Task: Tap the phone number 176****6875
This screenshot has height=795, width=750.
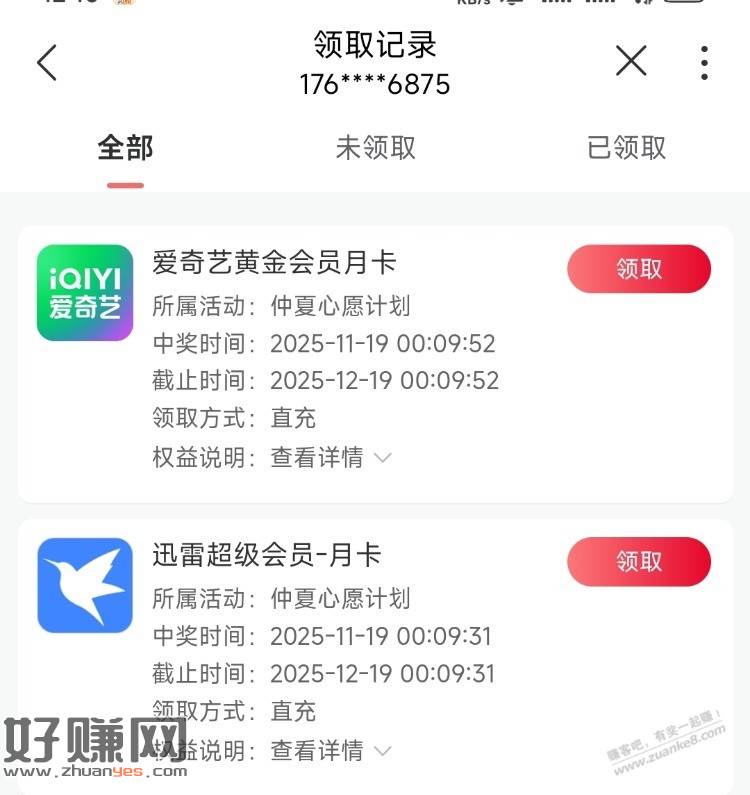Action: pos(375,85)
